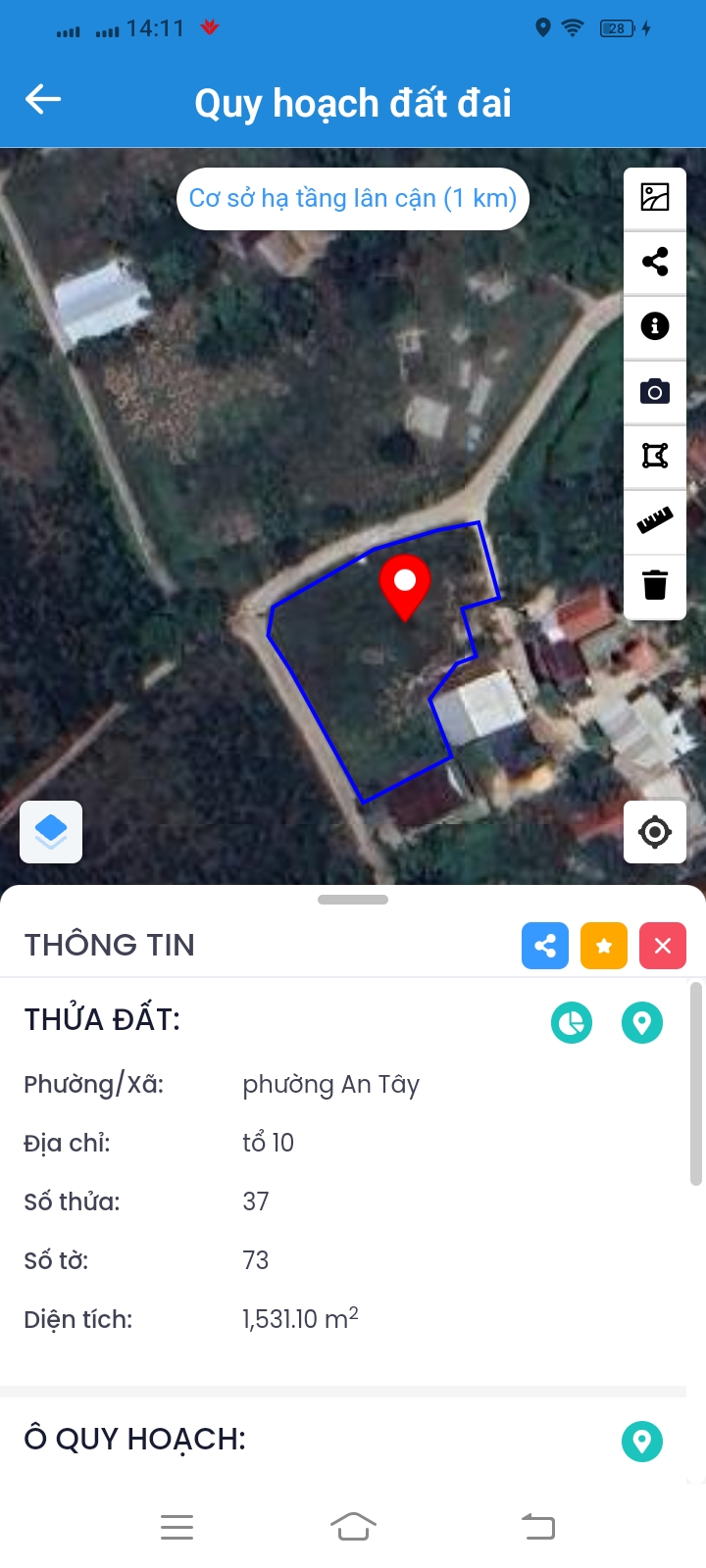
Task: Locate Thửa đất with its pin icon
Action: pos(642,1023)
